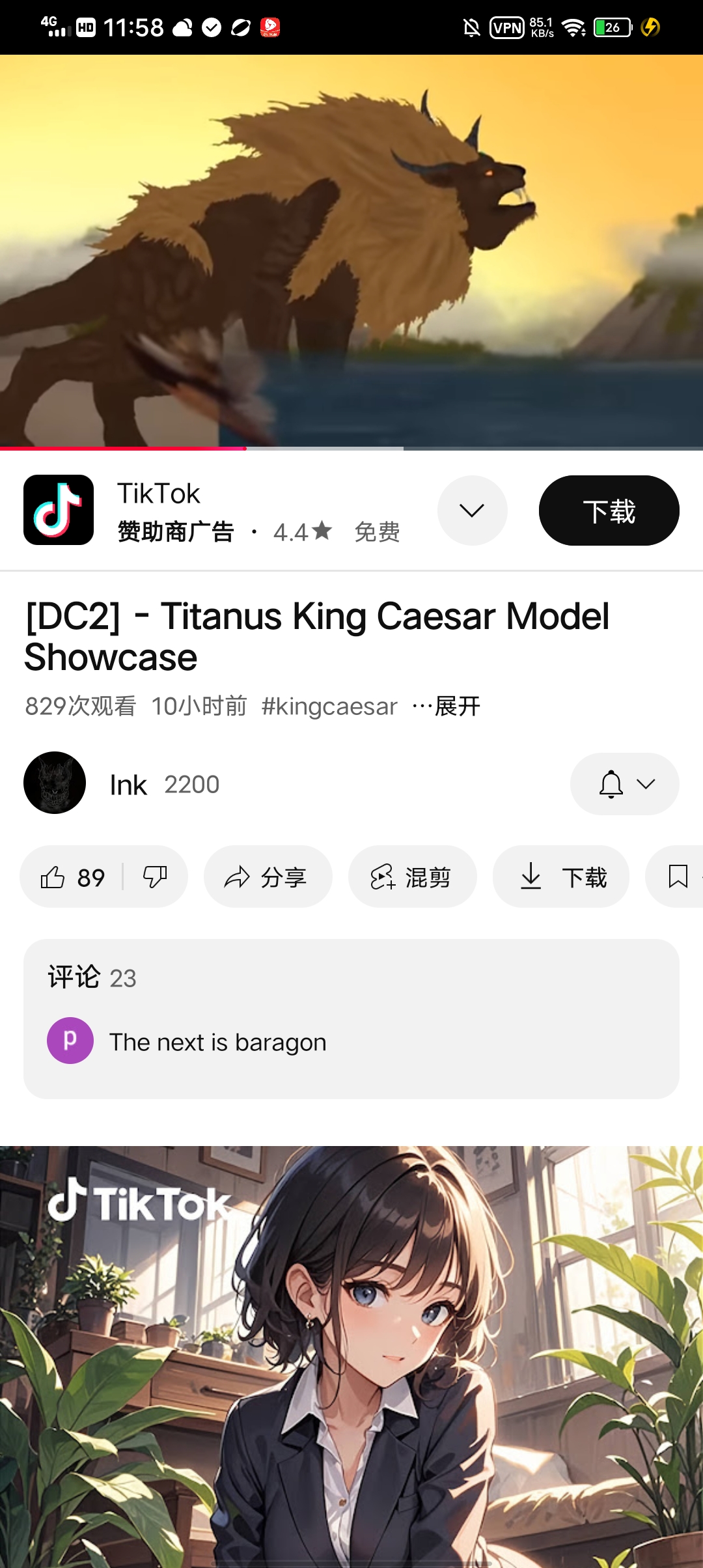Save the video with the bookmark icon
The height and width of the screenshot is (1568, 703).
click(x=678, y=877)
